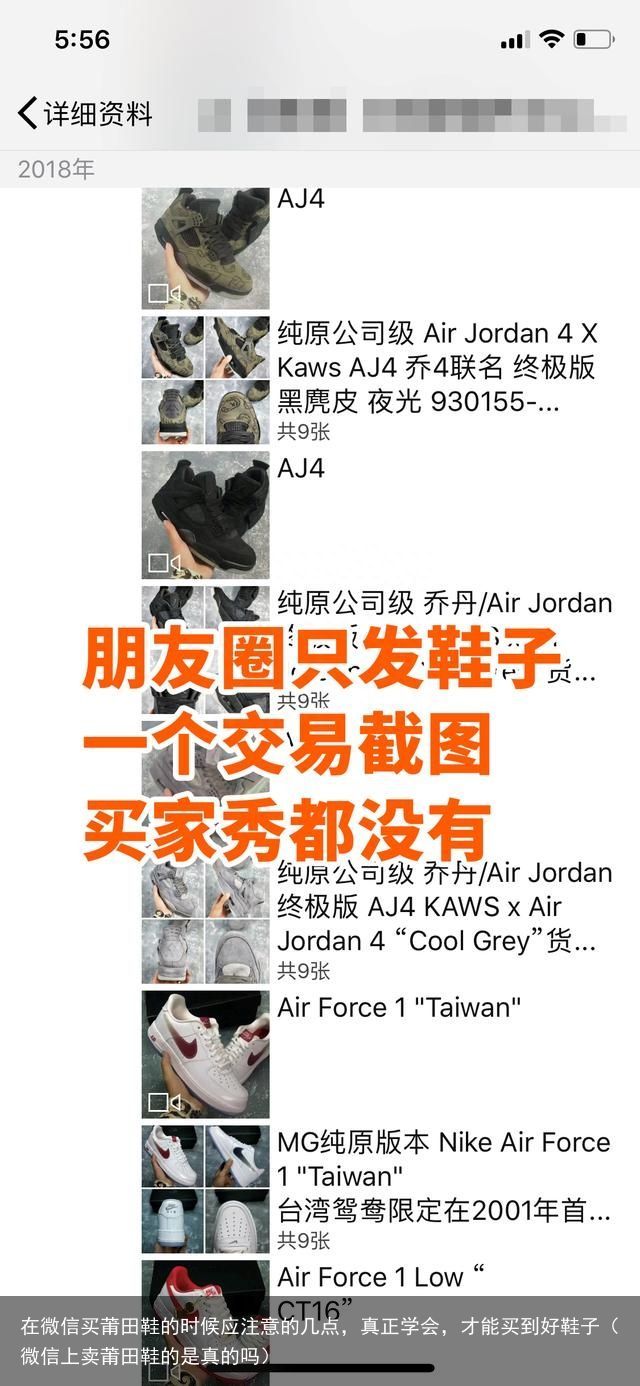Screen dimensions: 640x1386
Task: Open the AJ4 video post with the black shoe
Action: point(206,515)
